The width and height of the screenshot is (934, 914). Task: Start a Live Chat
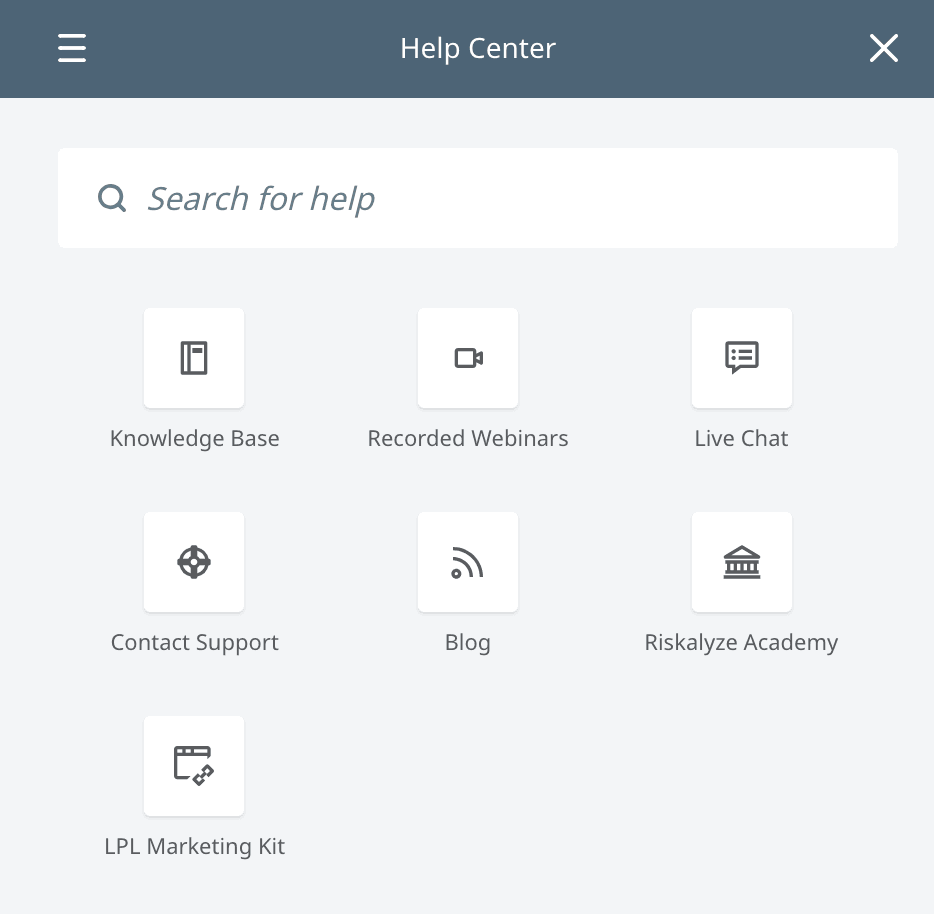[741, 358]
